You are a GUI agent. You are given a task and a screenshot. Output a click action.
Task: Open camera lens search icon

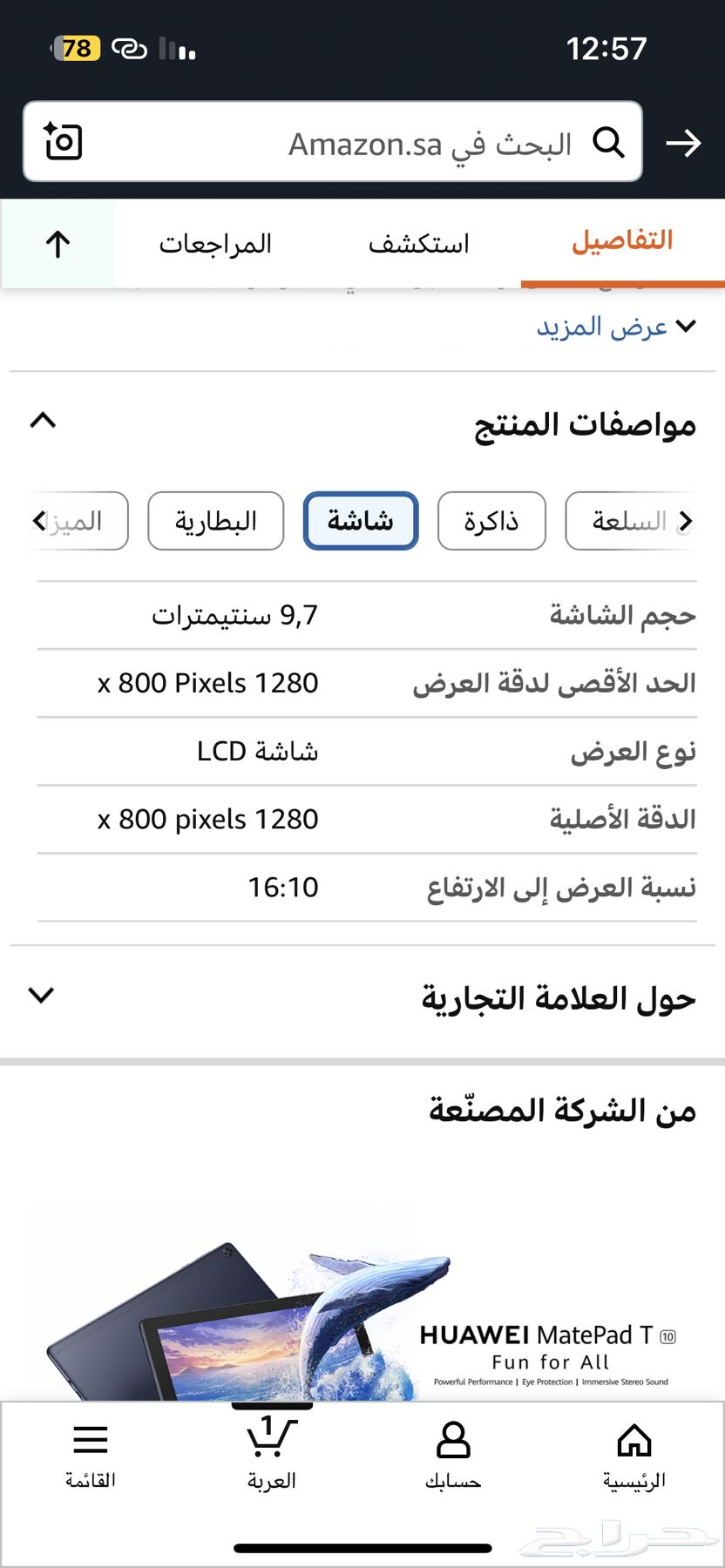click(x=63, y=142)
